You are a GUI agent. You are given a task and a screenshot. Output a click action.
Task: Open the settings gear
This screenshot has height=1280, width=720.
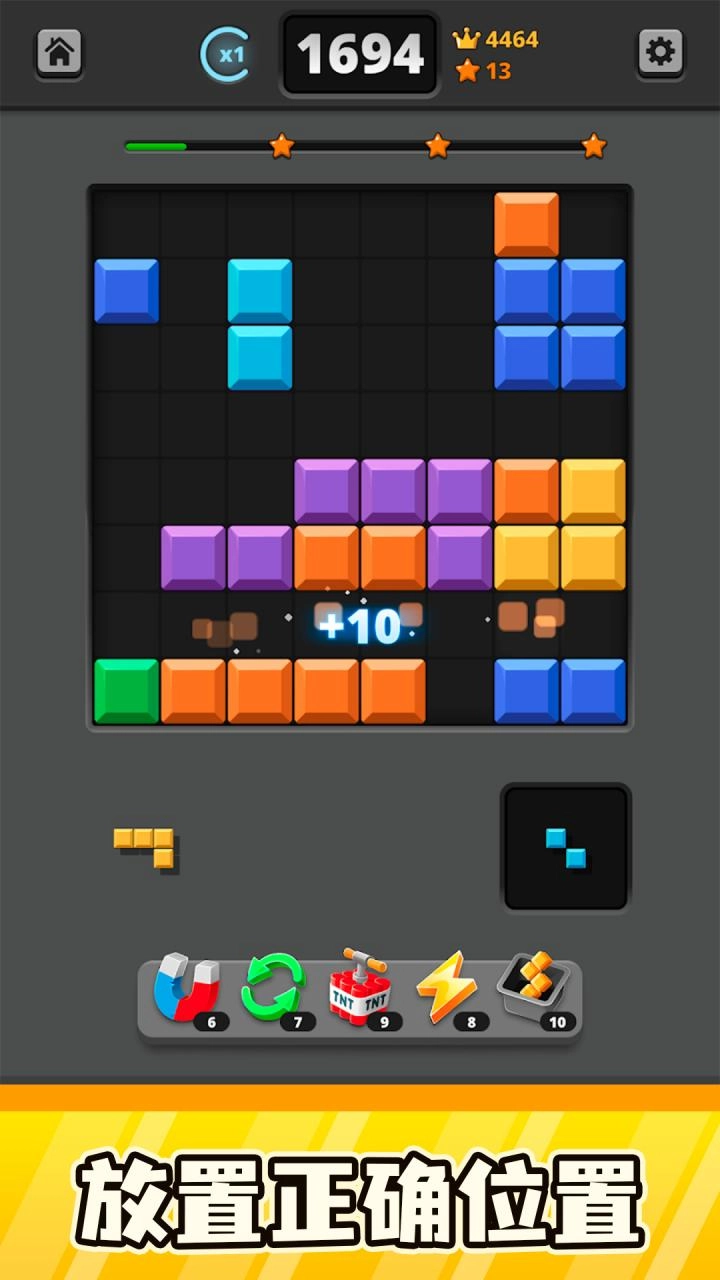661,51
